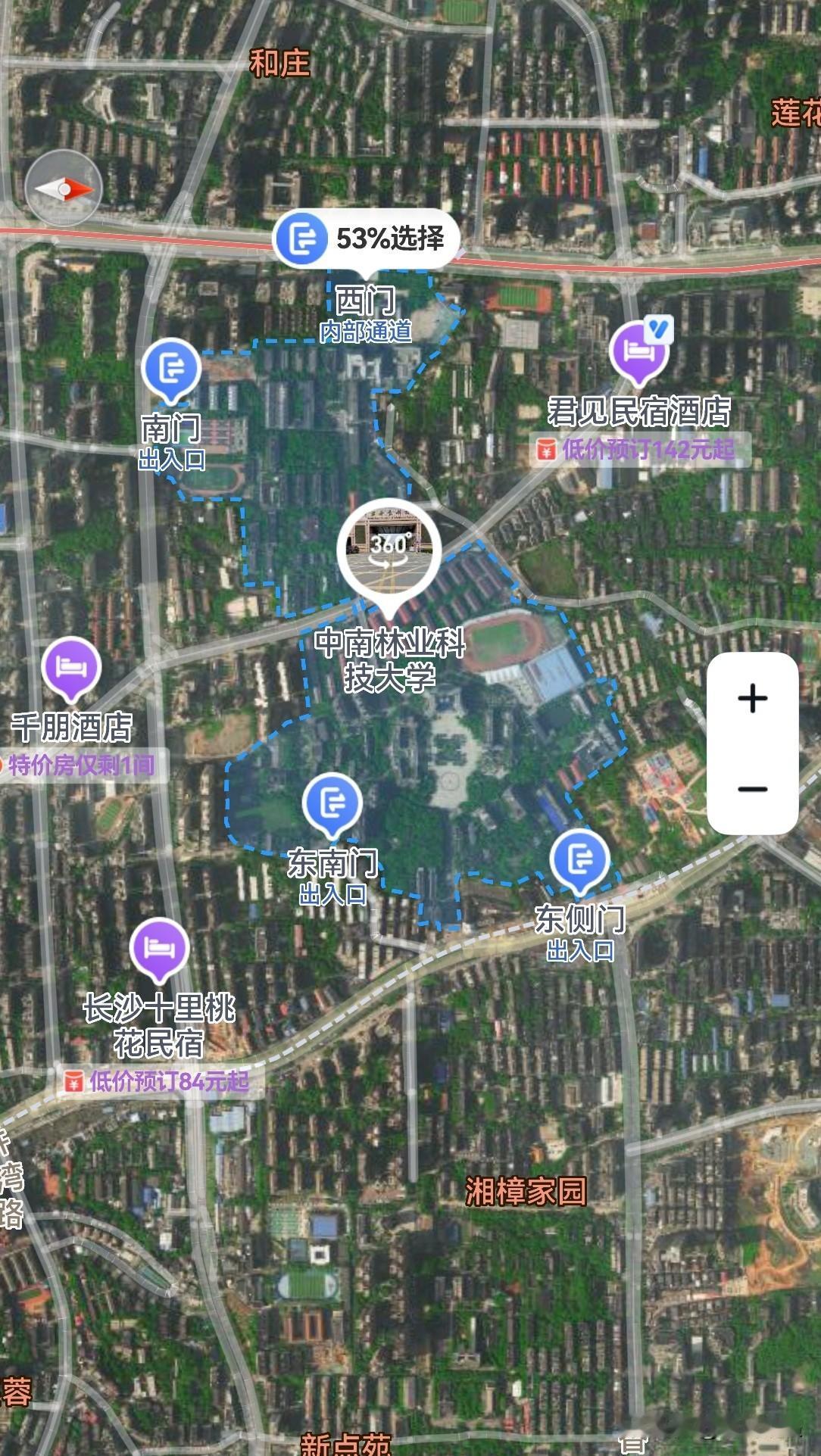Viewport: 821px width, 1456px height.
Task: Click the 南门 entrance marker icon
Action: tap(173, 371)
